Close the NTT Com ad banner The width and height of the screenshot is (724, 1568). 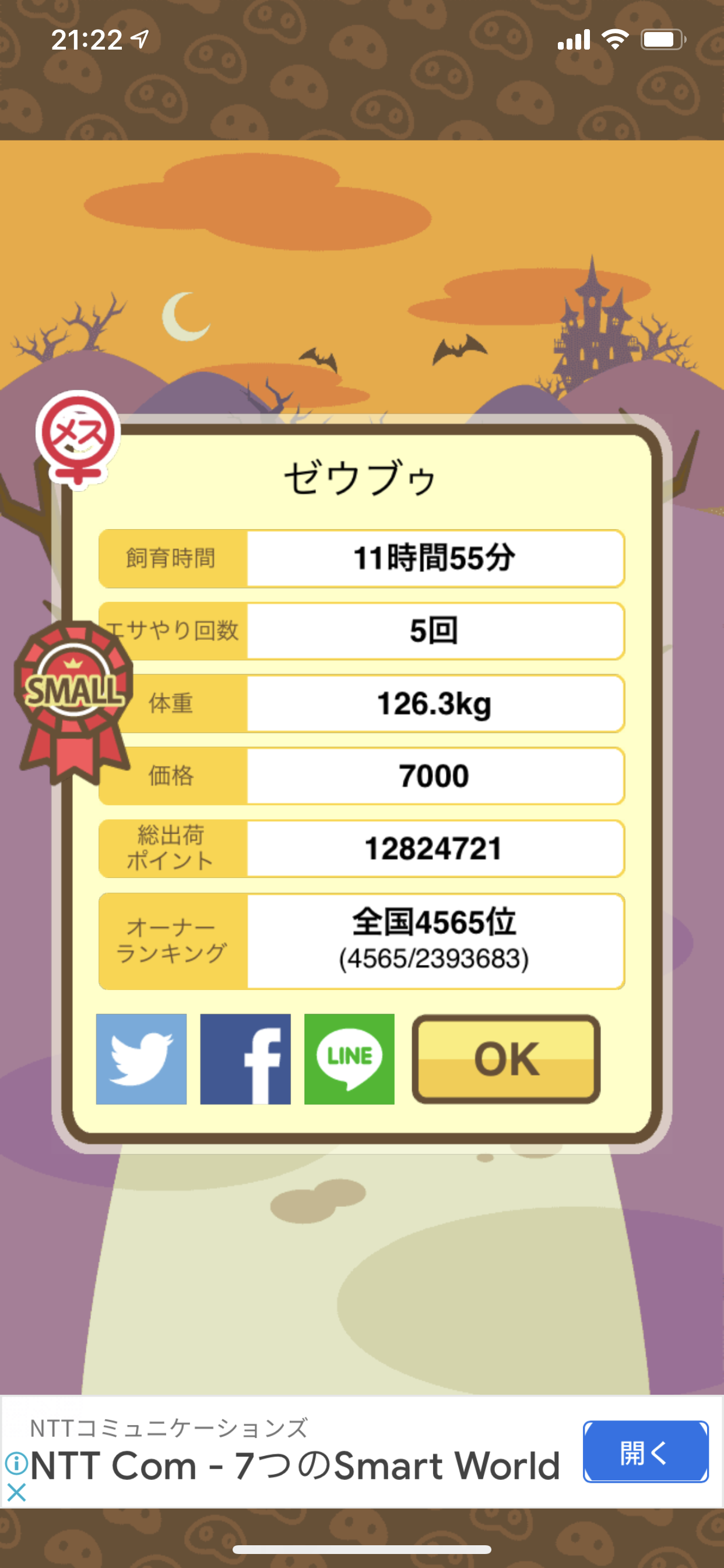tap(16, 1492)
